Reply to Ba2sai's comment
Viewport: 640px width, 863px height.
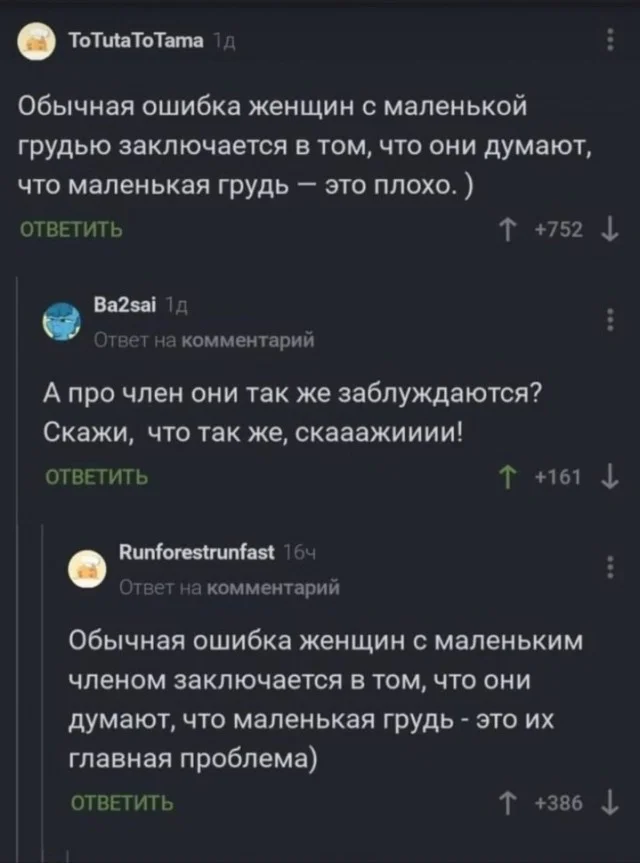[94, 476]
